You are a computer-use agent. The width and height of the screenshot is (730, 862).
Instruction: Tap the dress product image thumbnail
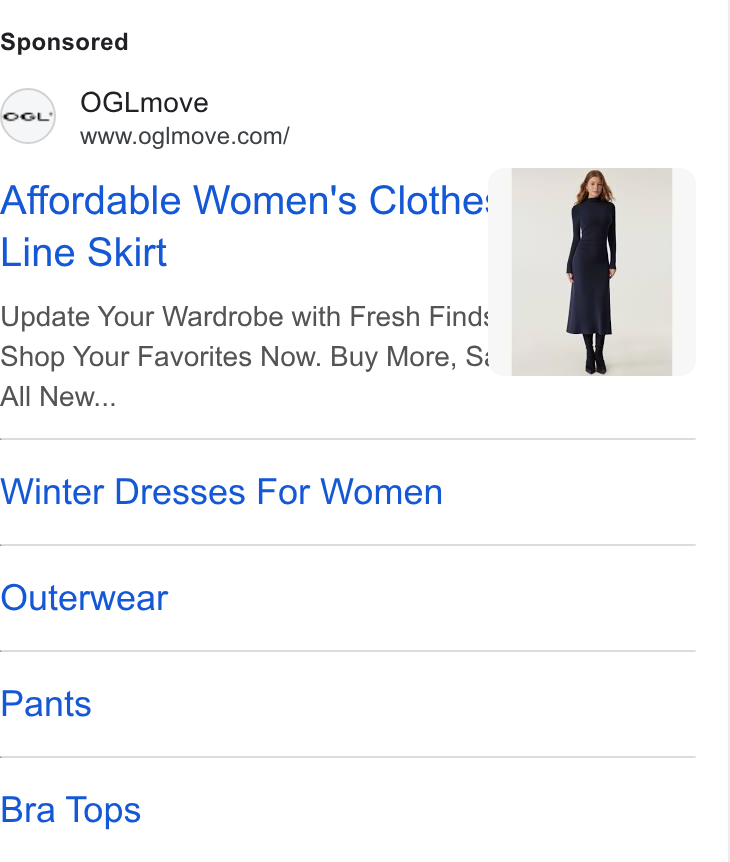click(x=591, y=272)
